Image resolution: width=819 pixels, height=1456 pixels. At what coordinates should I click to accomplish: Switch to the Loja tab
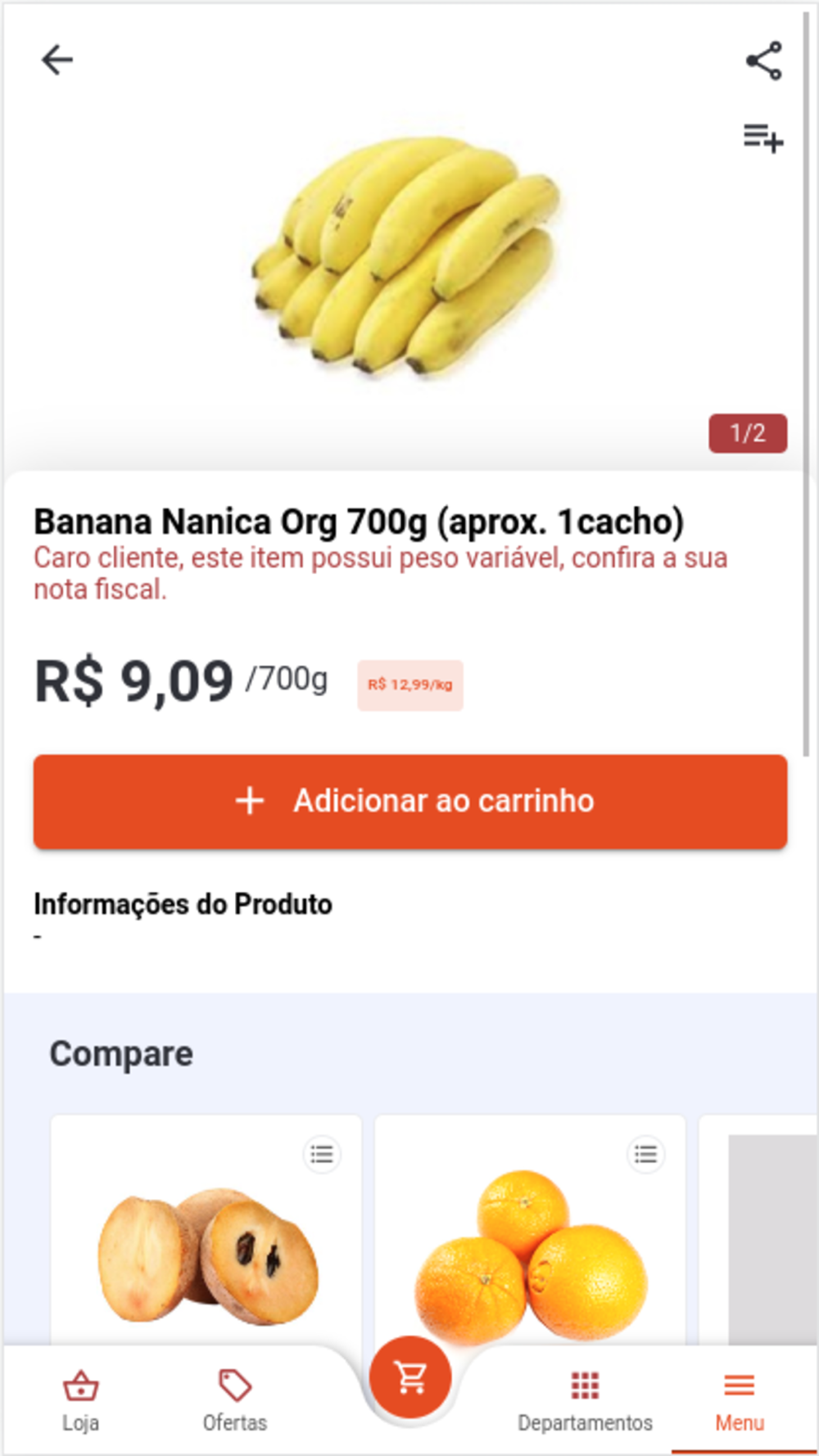coord(80,1400)
